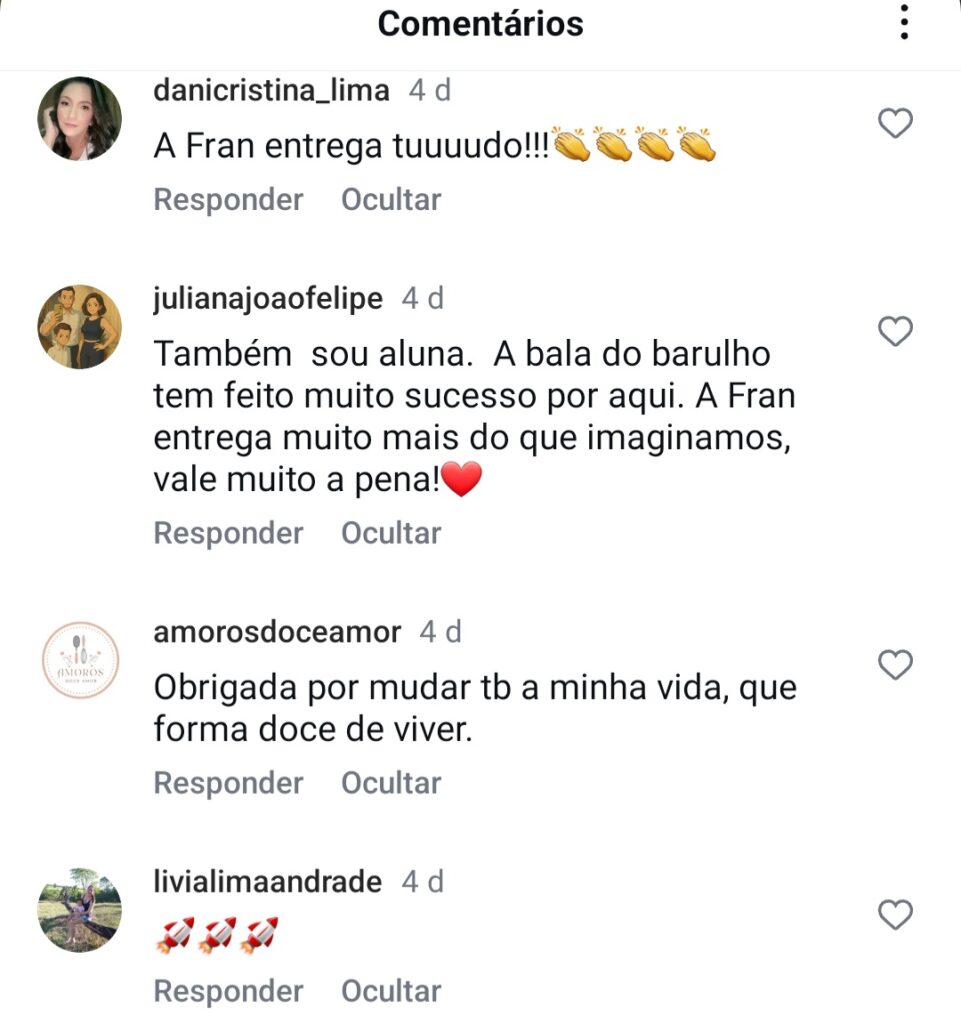The width and height of the screenshot is (961, 1024).
Task: Hide amorosdoceamor's comment
Action: 391,783
